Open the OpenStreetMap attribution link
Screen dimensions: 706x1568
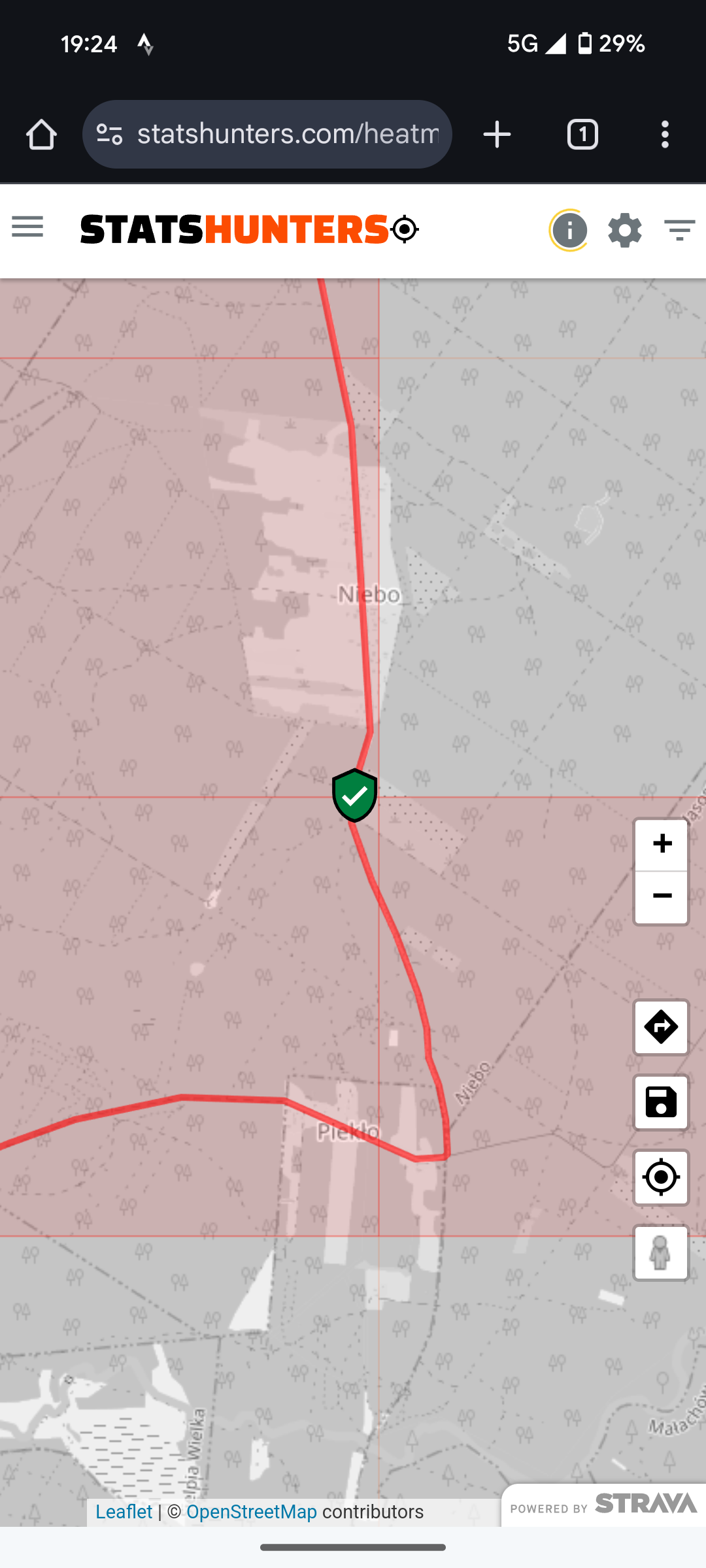[252, 1512]
